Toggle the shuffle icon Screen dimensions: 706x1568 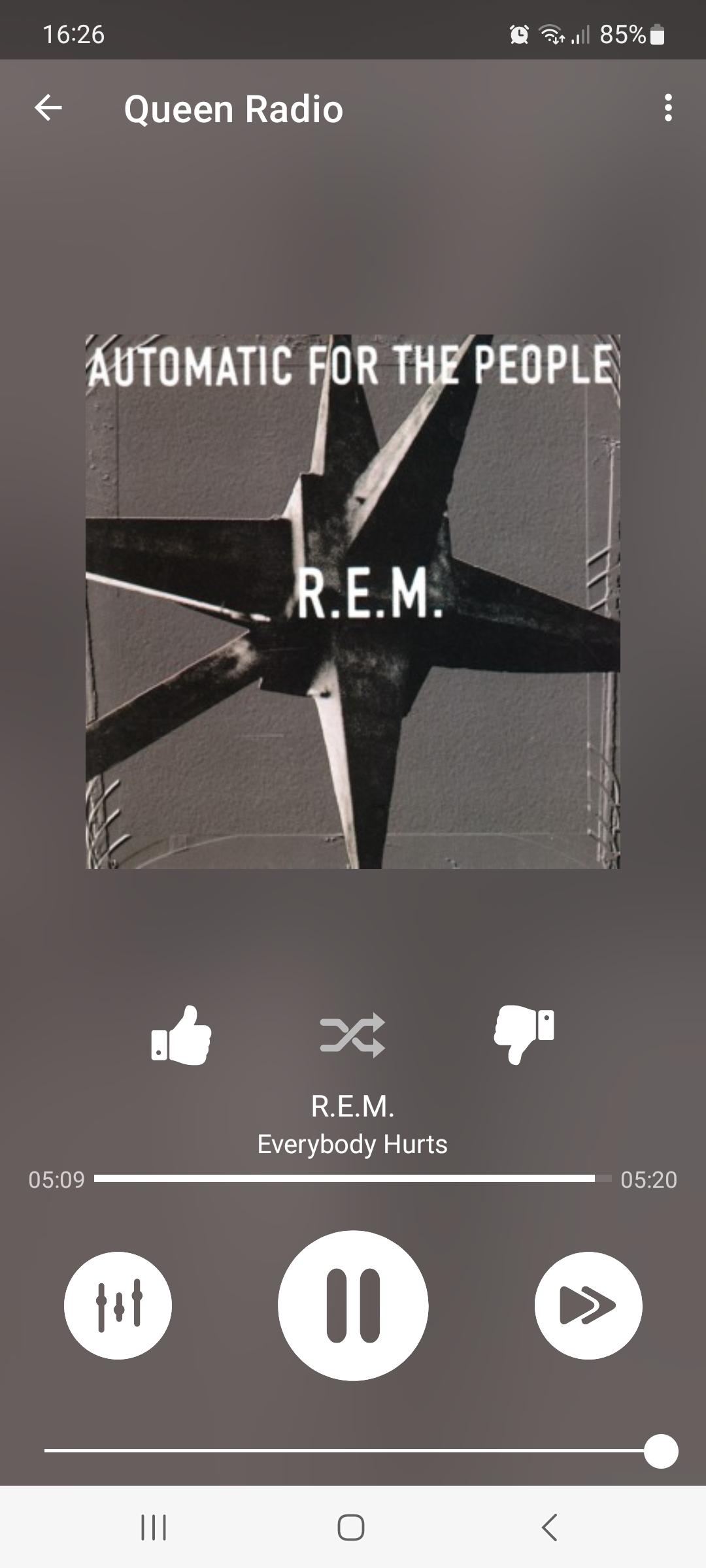click(x=352, y=1036)
